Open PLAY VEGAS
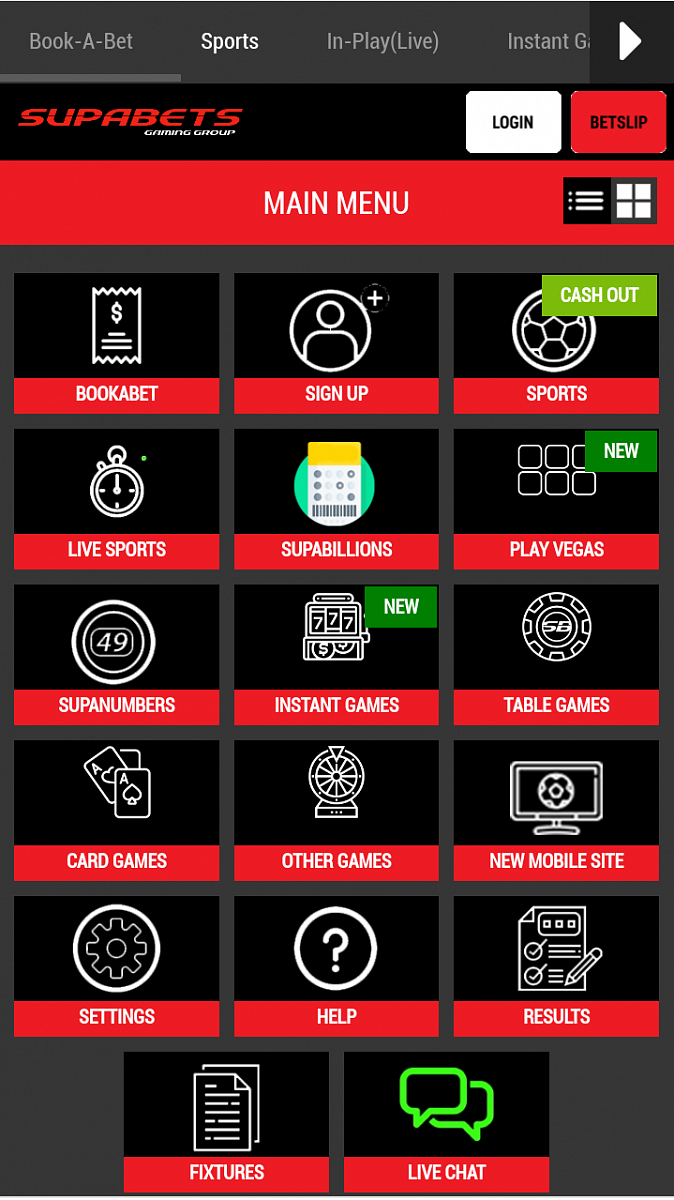This screenshot has height=1200, width=674. coord(556,499)
